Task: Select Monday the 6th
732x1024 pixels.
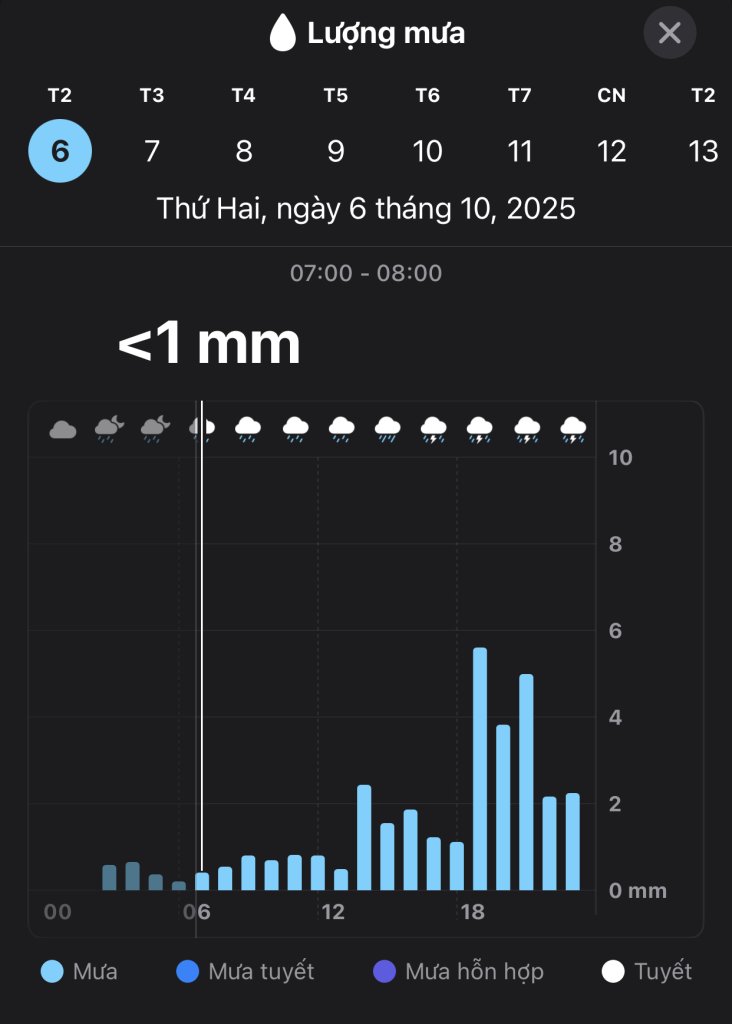Action: pos(60,151)
